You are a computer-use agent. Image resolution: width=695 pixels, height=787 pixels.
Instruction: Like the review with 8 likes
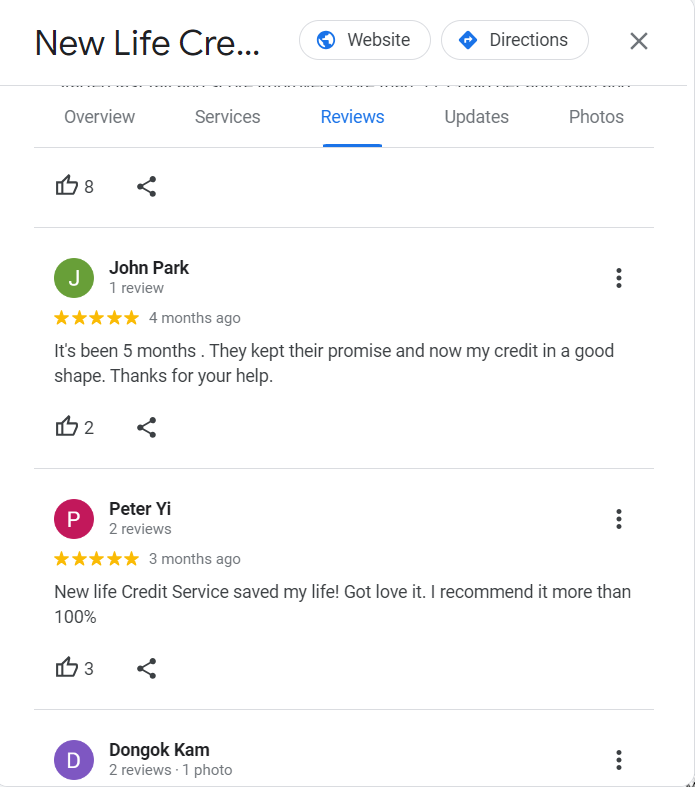point(67,186)
